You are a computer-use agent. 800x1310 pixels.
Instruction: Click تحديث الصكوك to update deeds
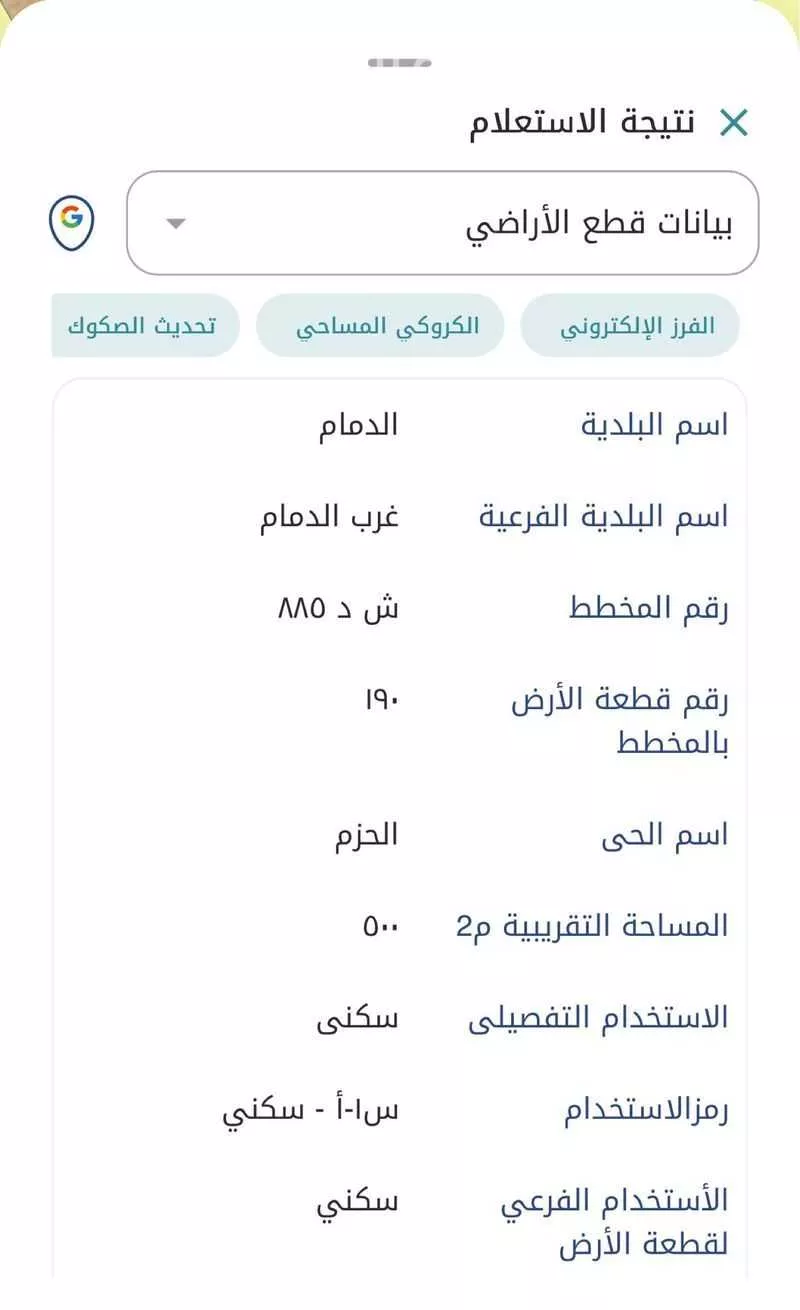click(144, 324)
